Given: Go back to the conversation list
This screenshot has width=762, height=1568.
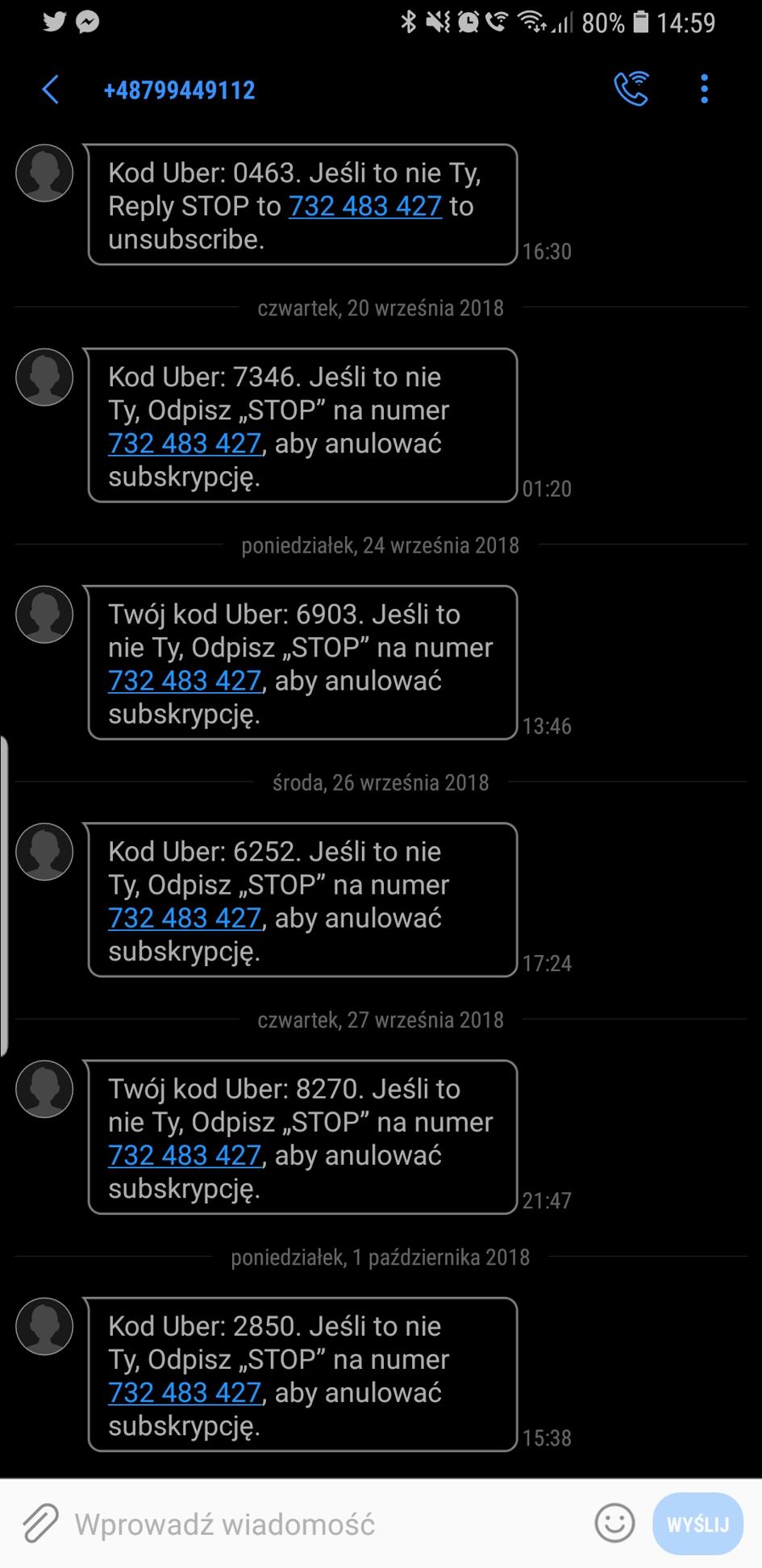Looking at the screenshot, I should point(50,90).
